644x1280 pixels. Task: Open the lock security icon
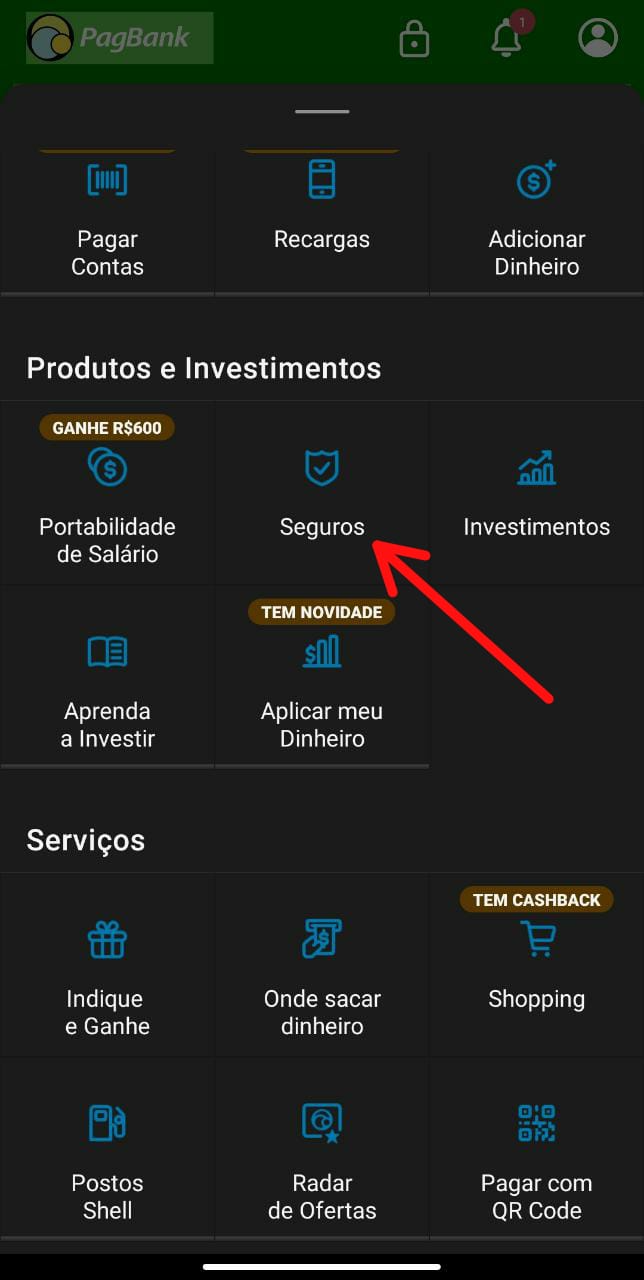pyautogui.click(x=414, y=39)
